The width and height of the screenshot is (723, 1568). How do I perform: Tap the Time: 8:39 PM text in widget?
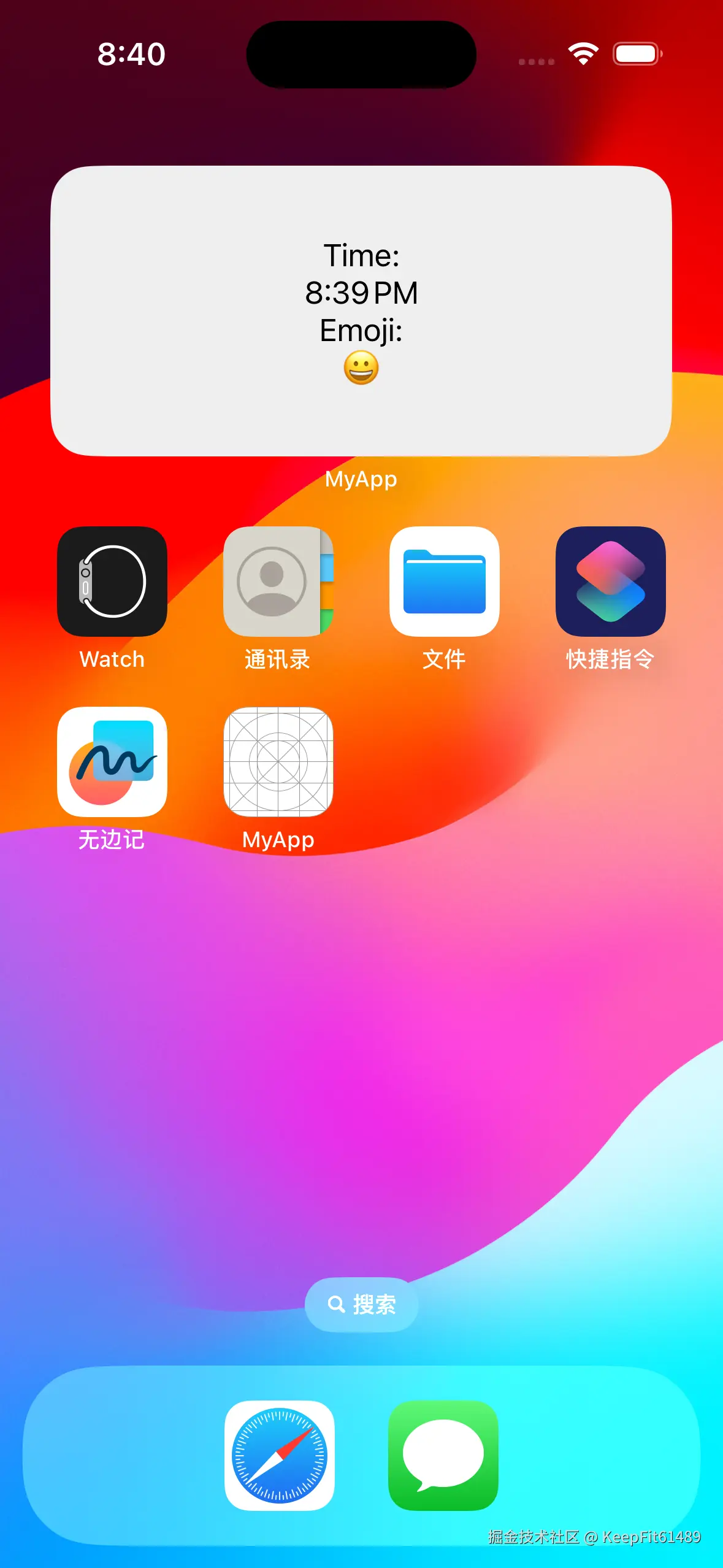362,273
